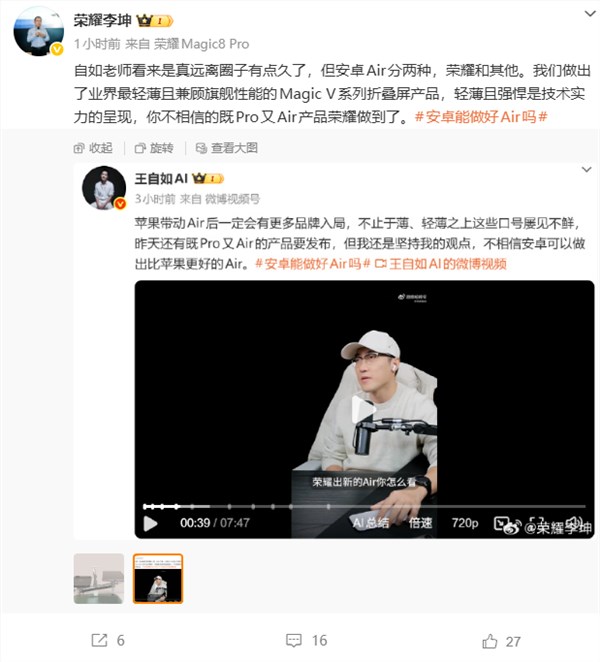This screenshot has height=662, width=600.
Task: Open the 倍速 playback speed options
Action: click(x=420, y=523)
